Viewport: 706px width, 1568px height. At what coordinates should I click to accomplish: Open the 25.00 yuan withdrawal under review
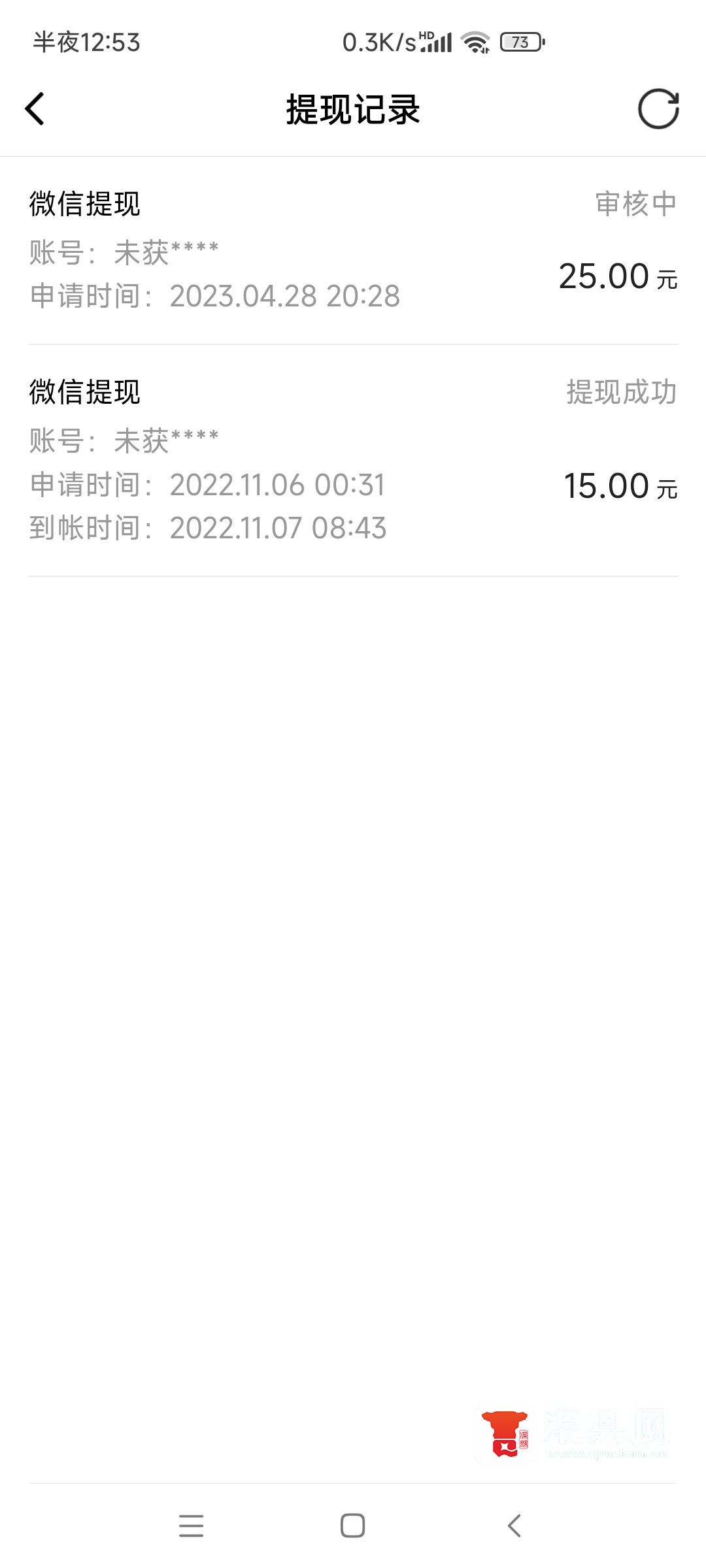coord(353,251)
